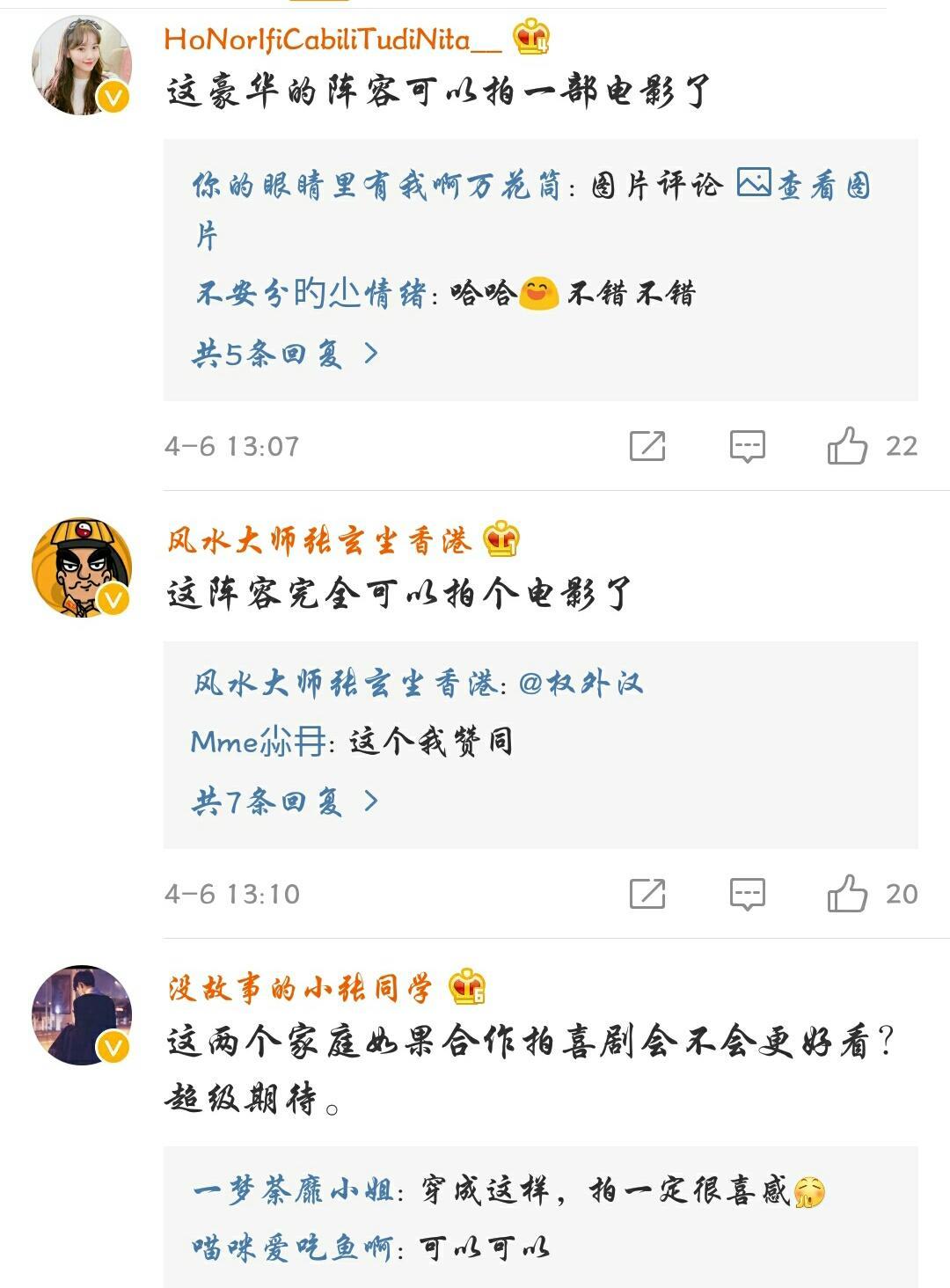This screenshot has height=1288, width=950.
Task: Open 没故事的小张同学's avatar
Action: (x=81, y=1015)
